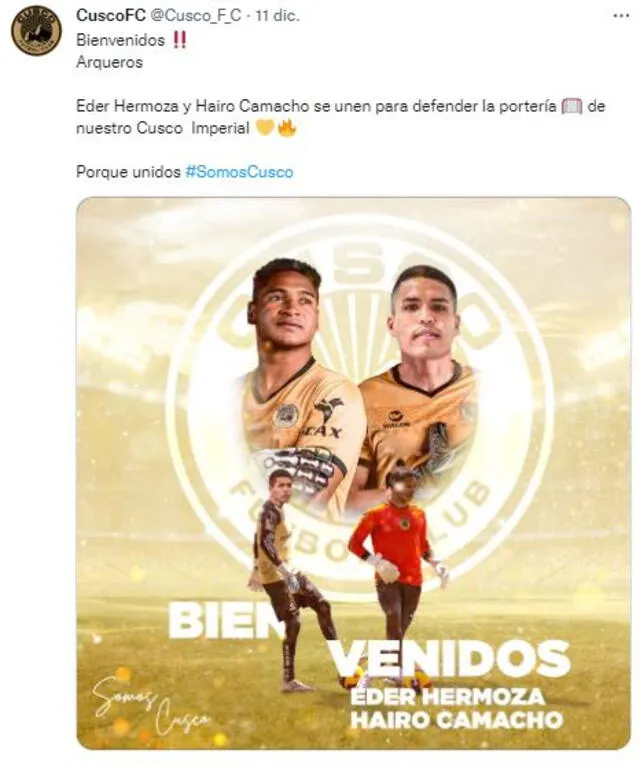This screenshot has height=765, width=640.
Task: View the Bienvenidos goalkeepers image
Action: click(x=353, y=472)
